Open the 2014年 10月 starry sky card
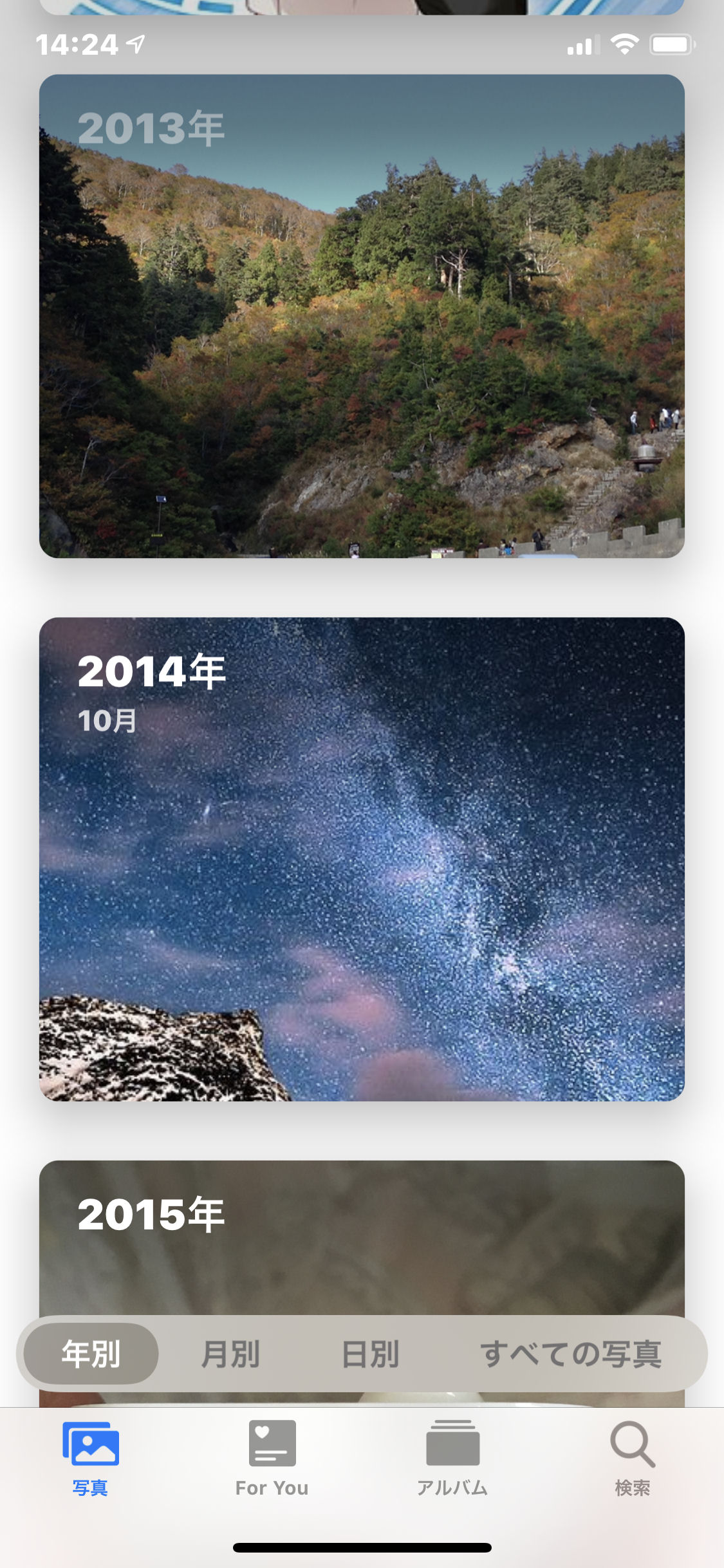Viewport: 724px width, 1568px height. [362, 859]
